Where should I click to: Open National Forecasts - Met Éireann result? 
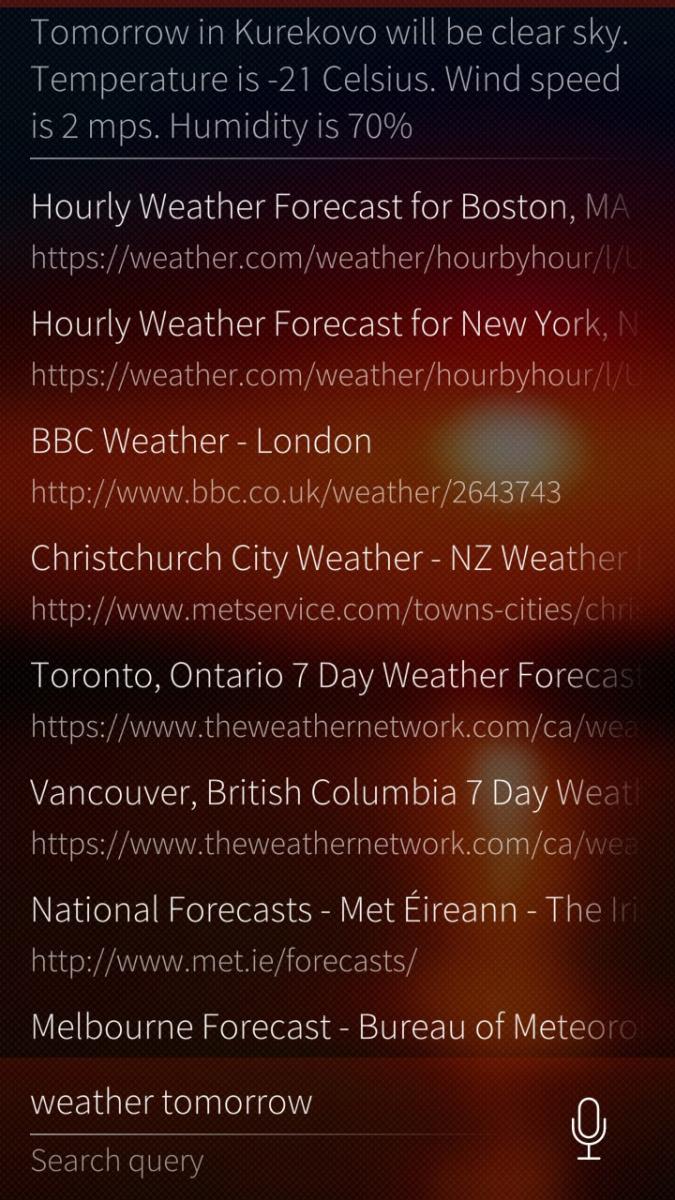tap(330, 932)
